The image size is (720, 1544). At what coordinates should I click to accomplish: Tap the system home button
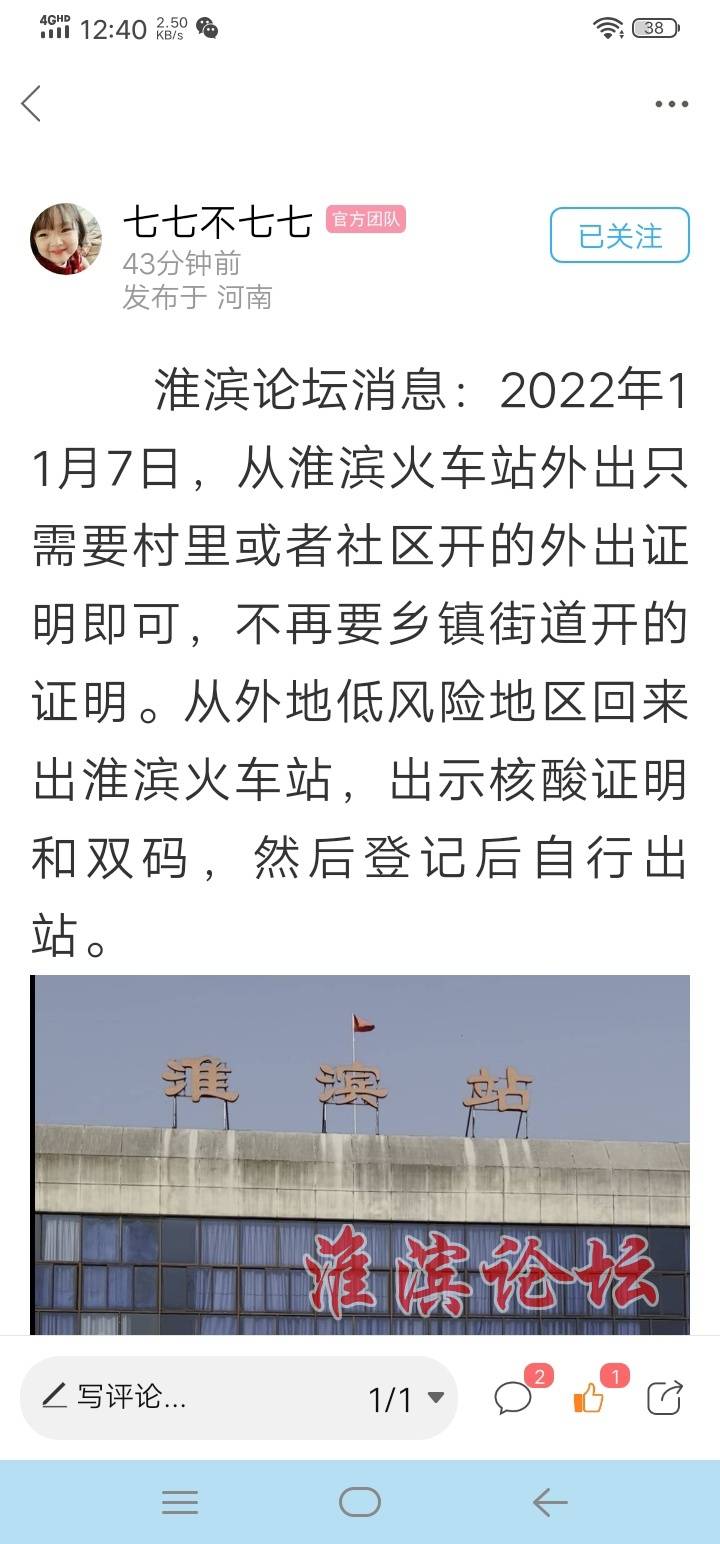pyautogui.click(x=360, y=1502)
